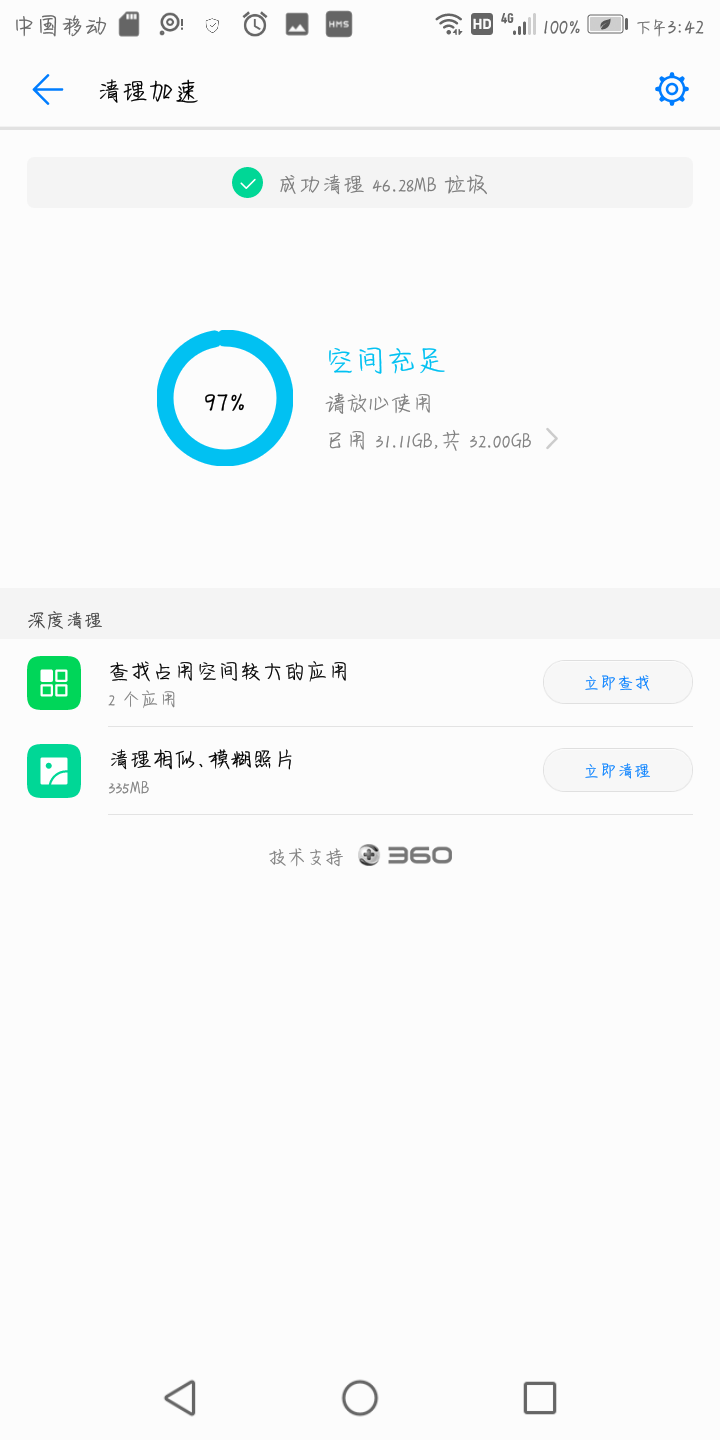Image resolution: width=720 pixels, height=1440 pixels.
Task: Tap the 立即清理 button
Action: coord(617,771)
